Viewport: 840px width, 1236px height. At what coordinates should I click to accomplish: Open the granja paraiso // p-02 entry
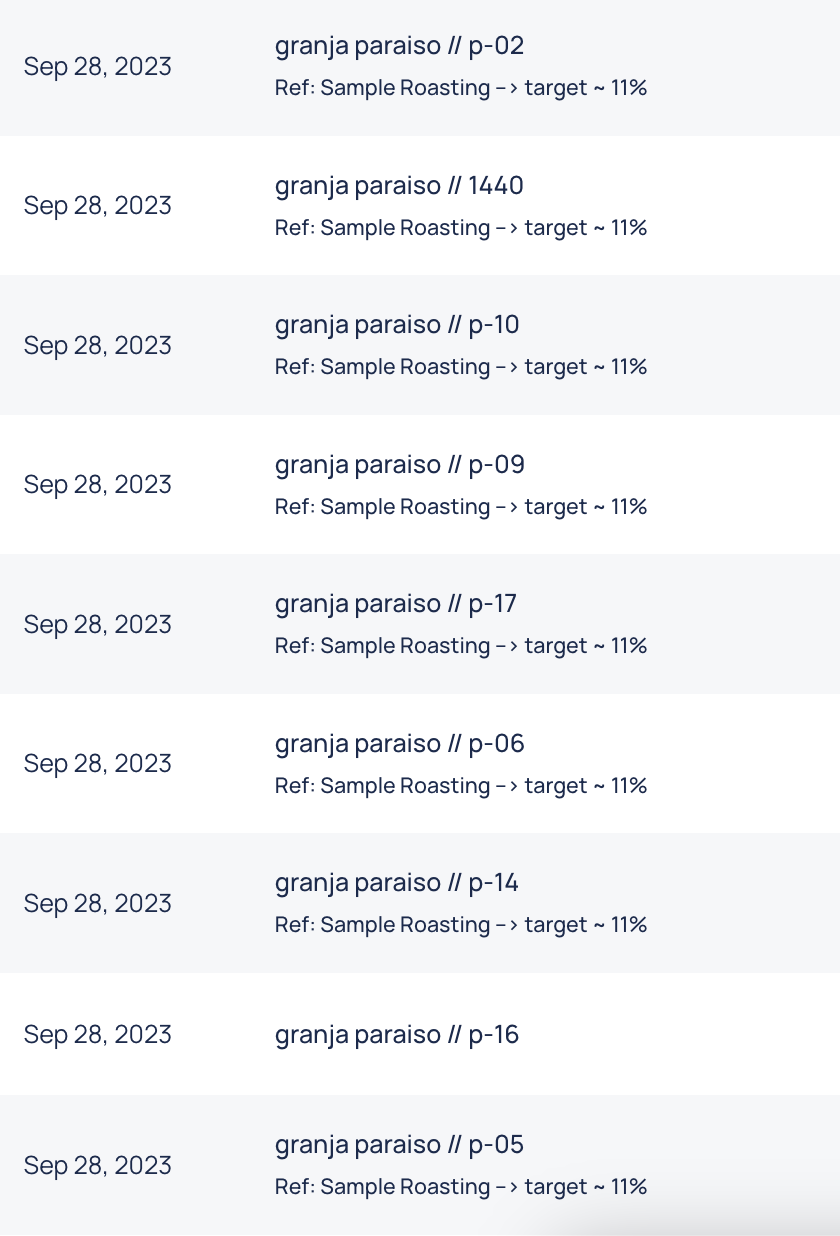coord(399,47)
